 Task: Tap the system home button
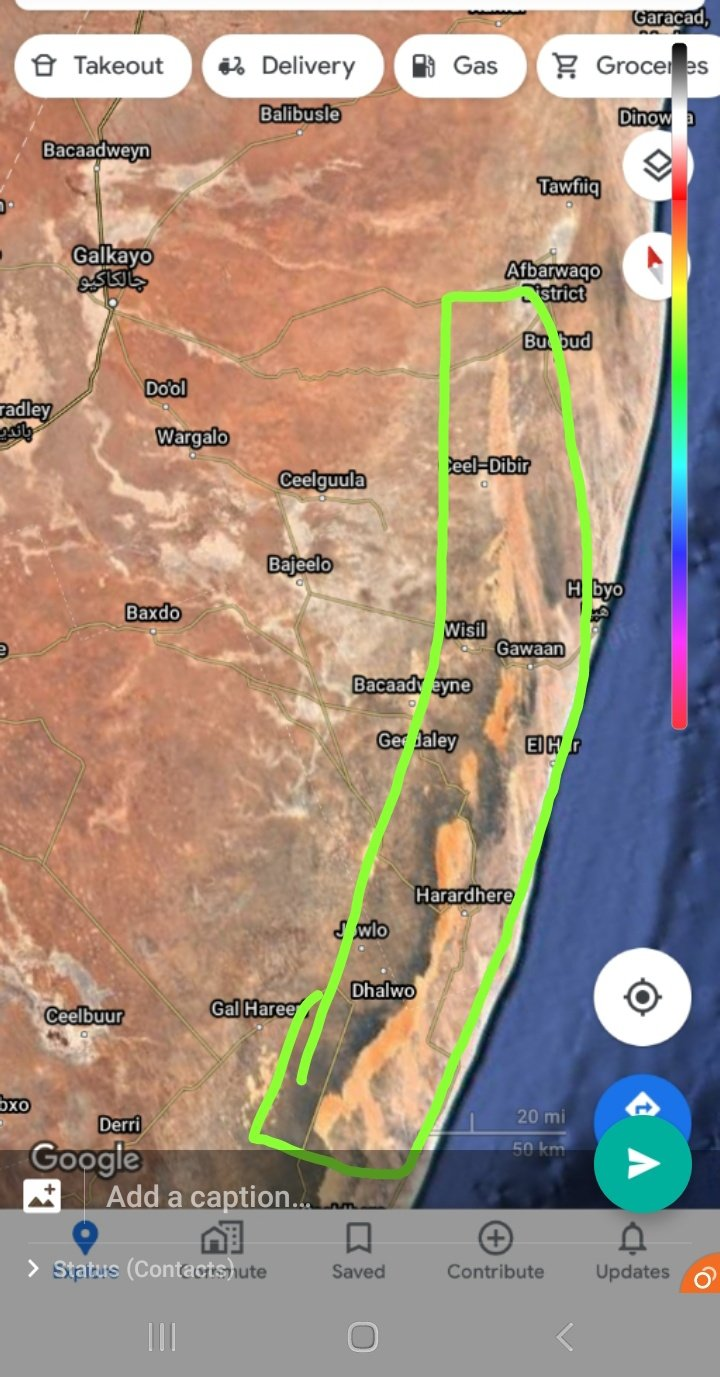point(362,1336)
